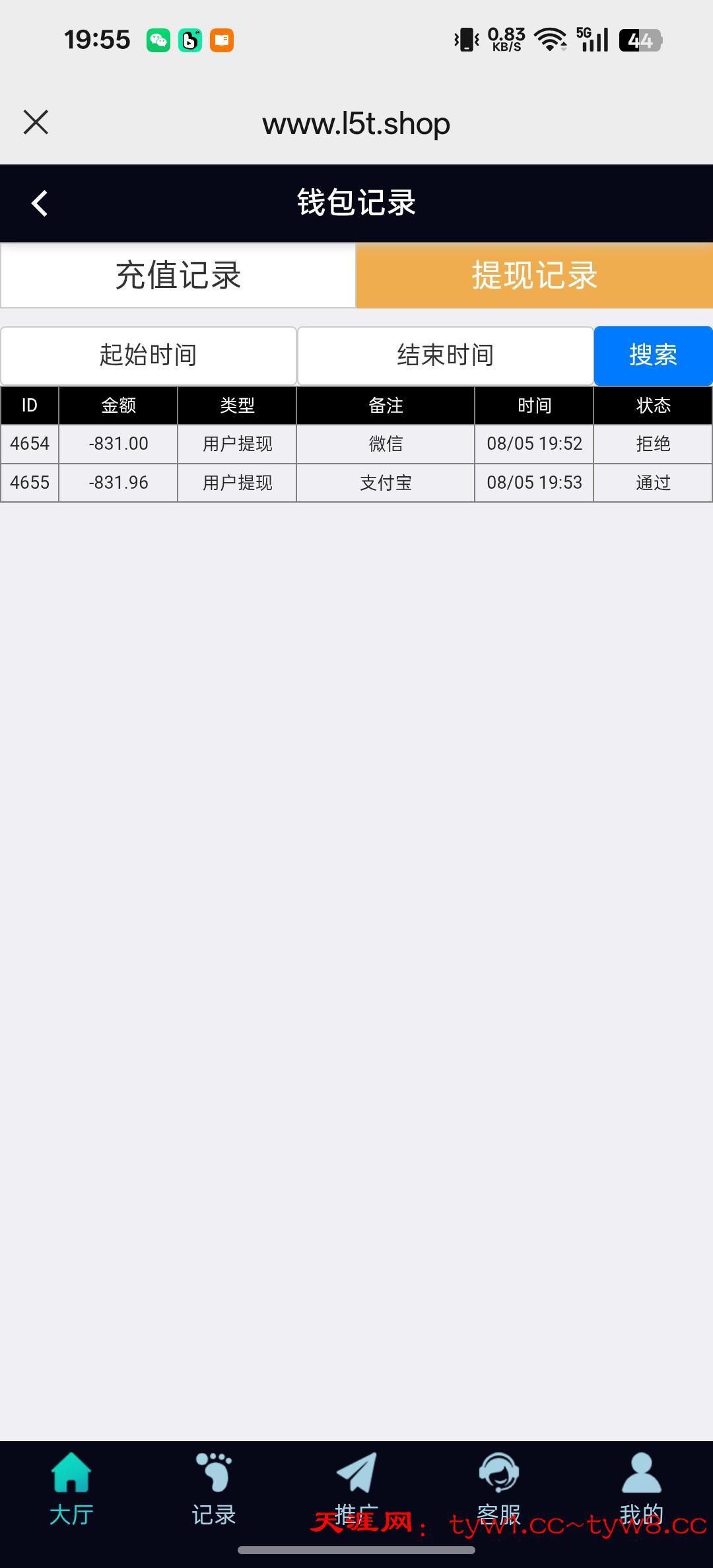Close the www.l5t.shop web page
The width and height of the screenshot is (713, 1568).
pyautogui.click(x=36, y=122)
